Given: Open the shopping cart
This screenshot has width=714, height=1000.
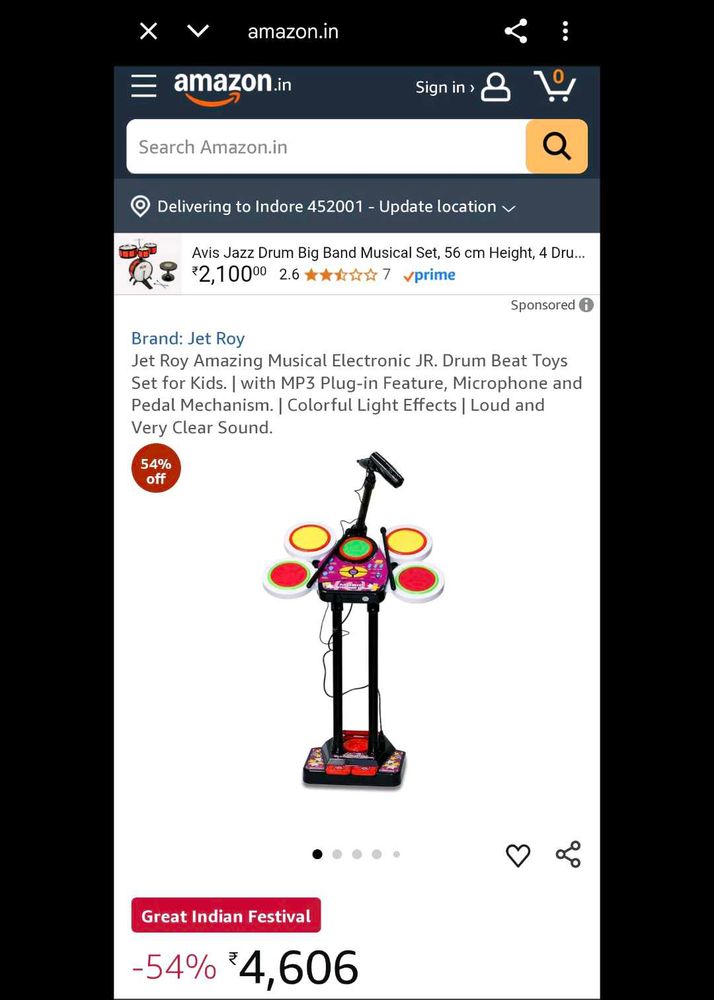Looking at the screenshot, I should click(555, 86).
